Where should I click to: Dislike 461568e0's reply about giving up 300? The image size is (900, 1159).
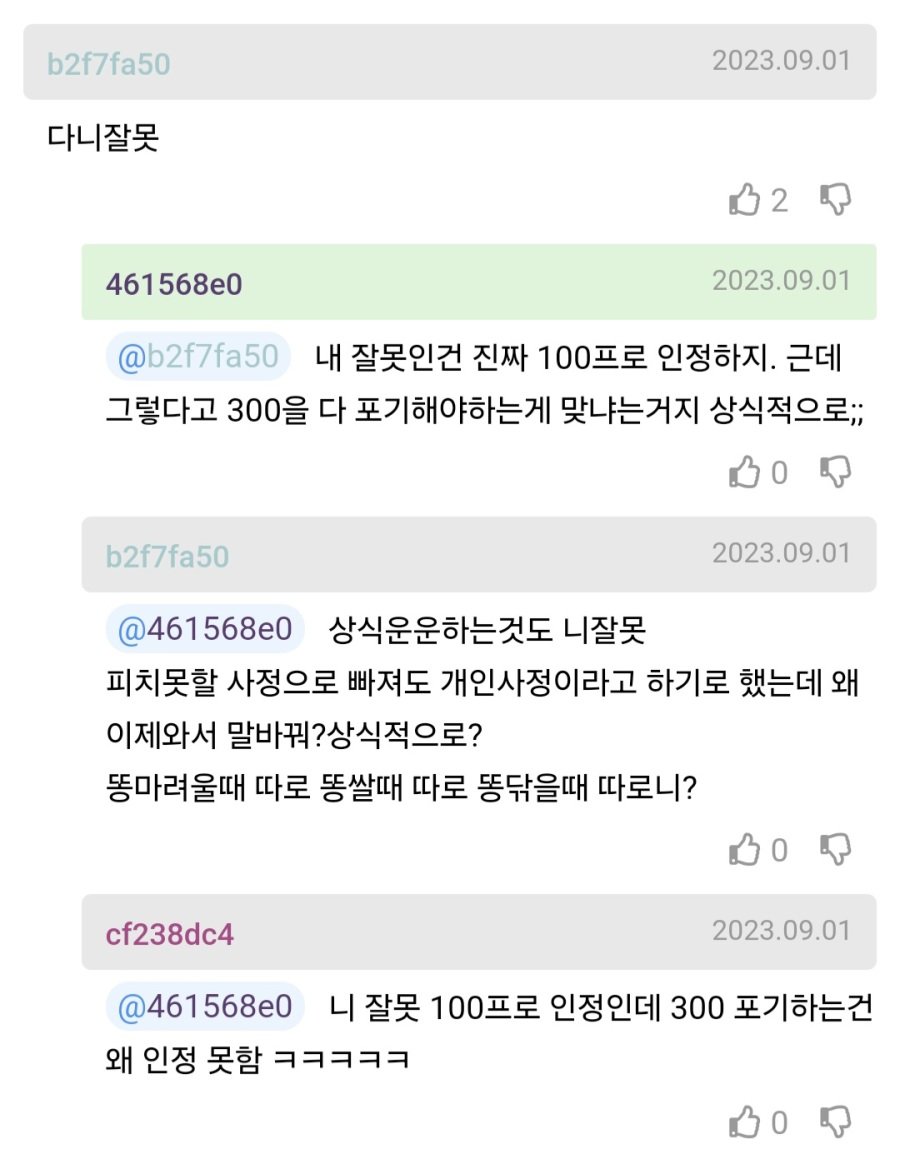(836, 472)
